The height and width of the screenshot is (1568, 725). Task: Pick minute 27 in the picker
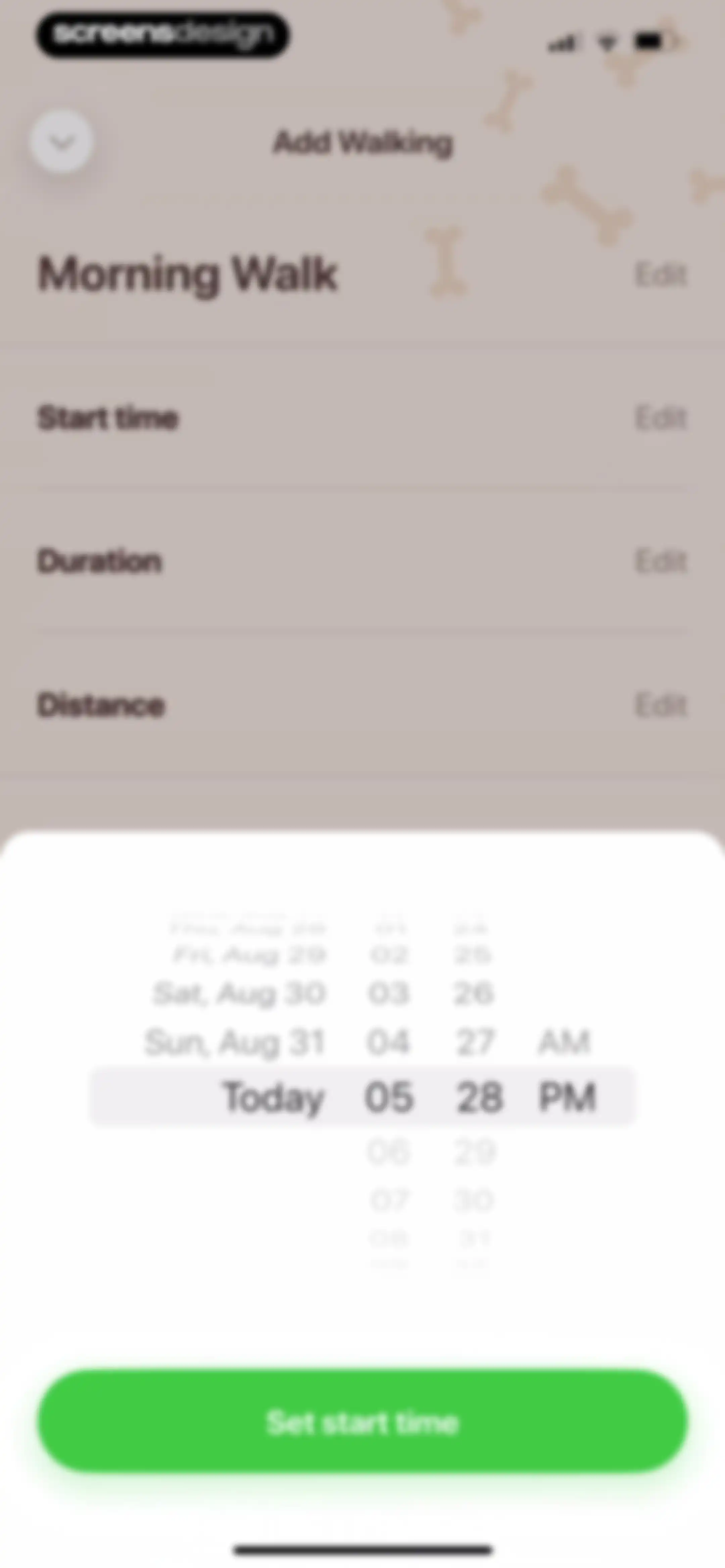click(x=475, y=1042)
